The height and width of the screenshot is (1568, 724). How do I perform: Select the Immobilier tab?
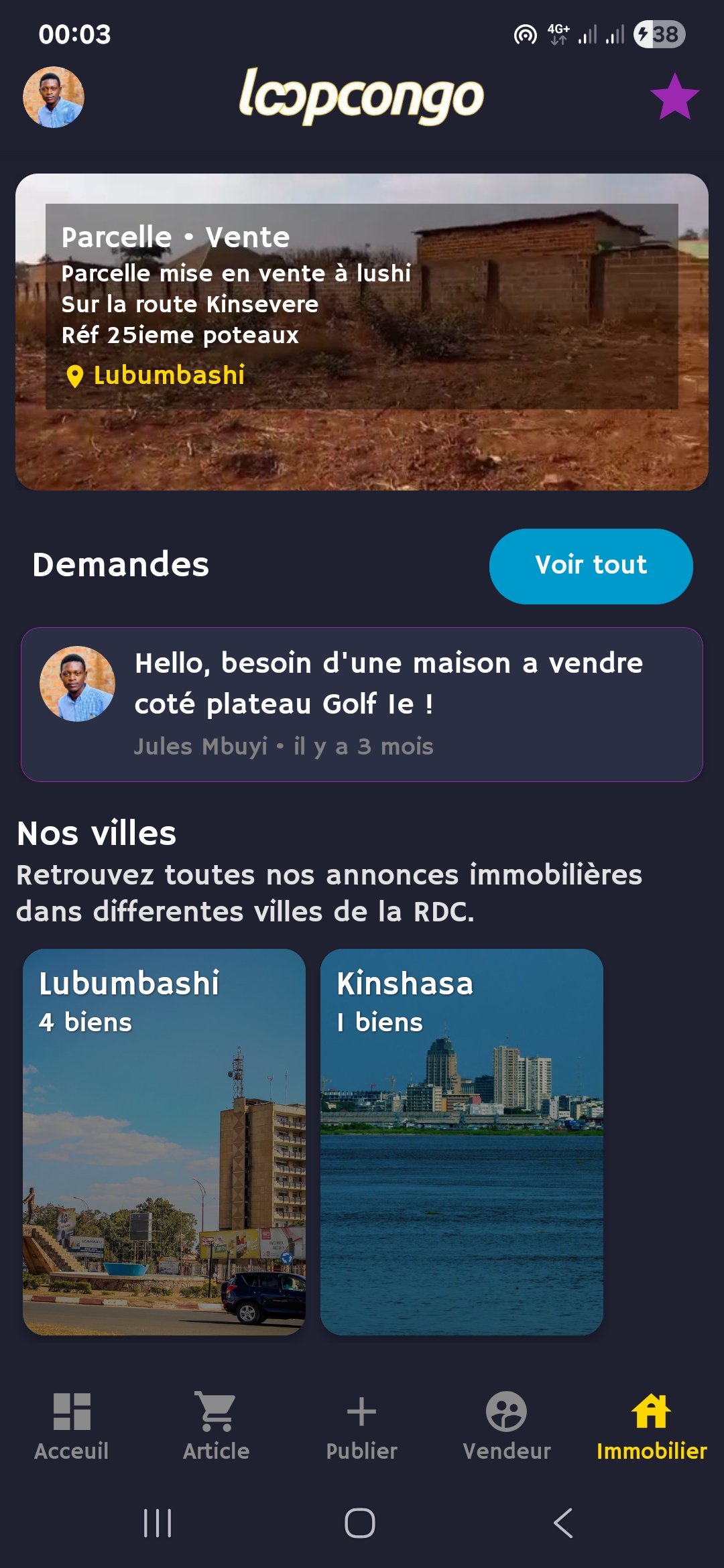(652, 1426)
